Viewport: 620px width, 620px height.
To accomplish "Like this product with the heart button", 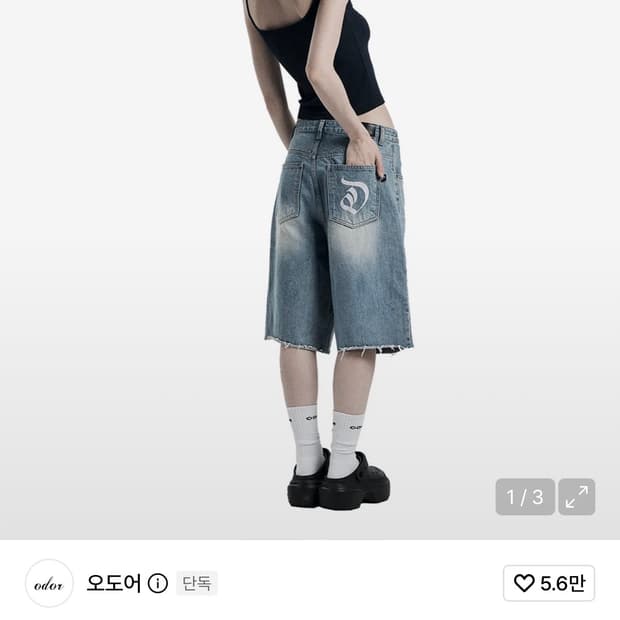I will click(549, 583).
